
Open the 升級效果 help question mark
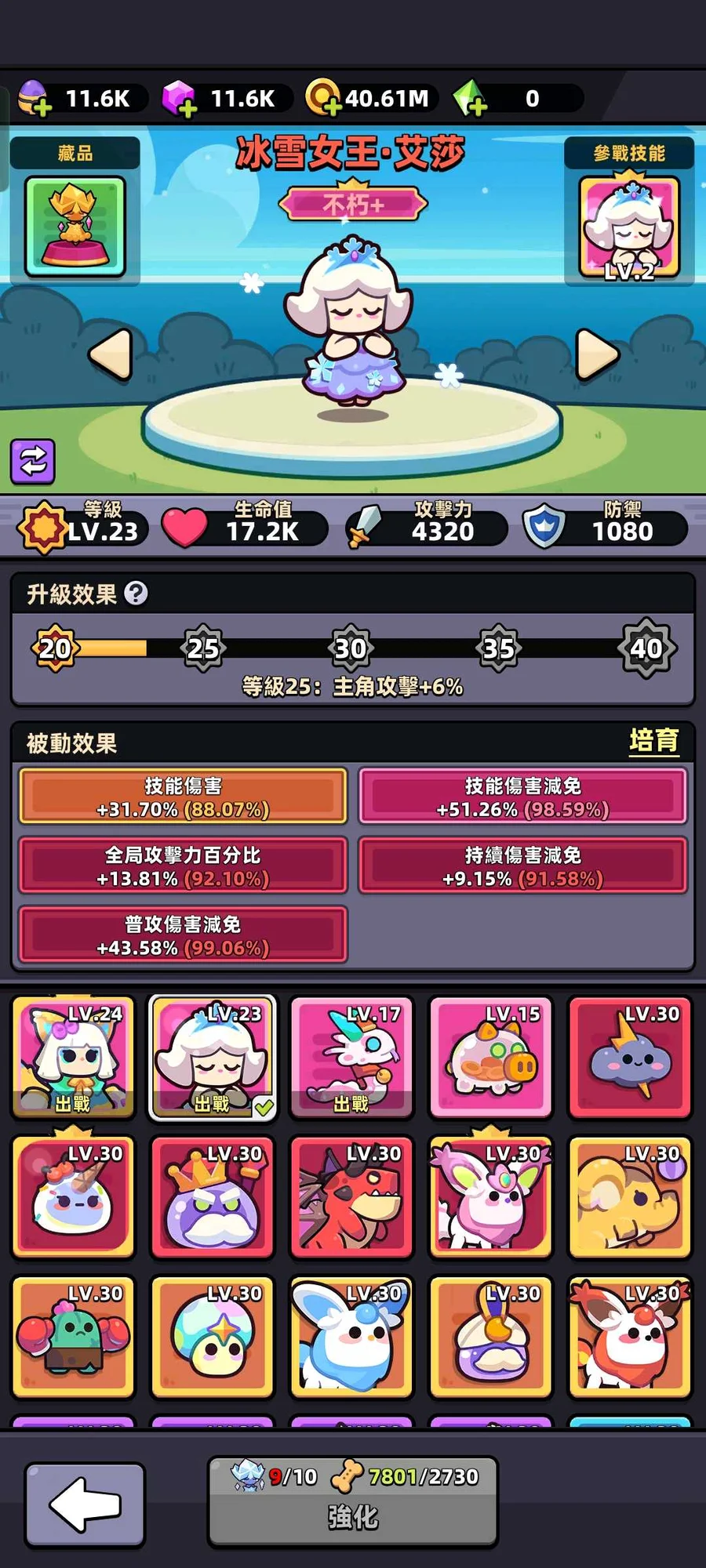click(x=136, y=593)
